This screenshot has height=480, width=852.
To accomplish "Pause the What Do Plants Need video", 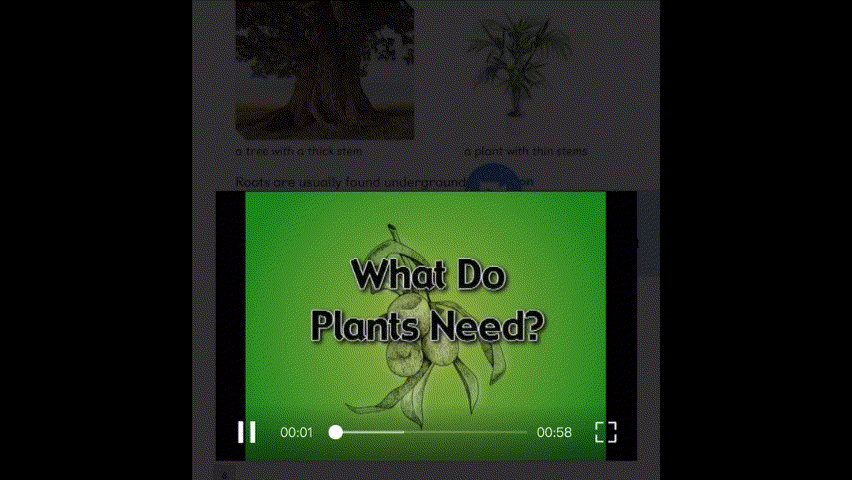I will [x=246, y=432].
